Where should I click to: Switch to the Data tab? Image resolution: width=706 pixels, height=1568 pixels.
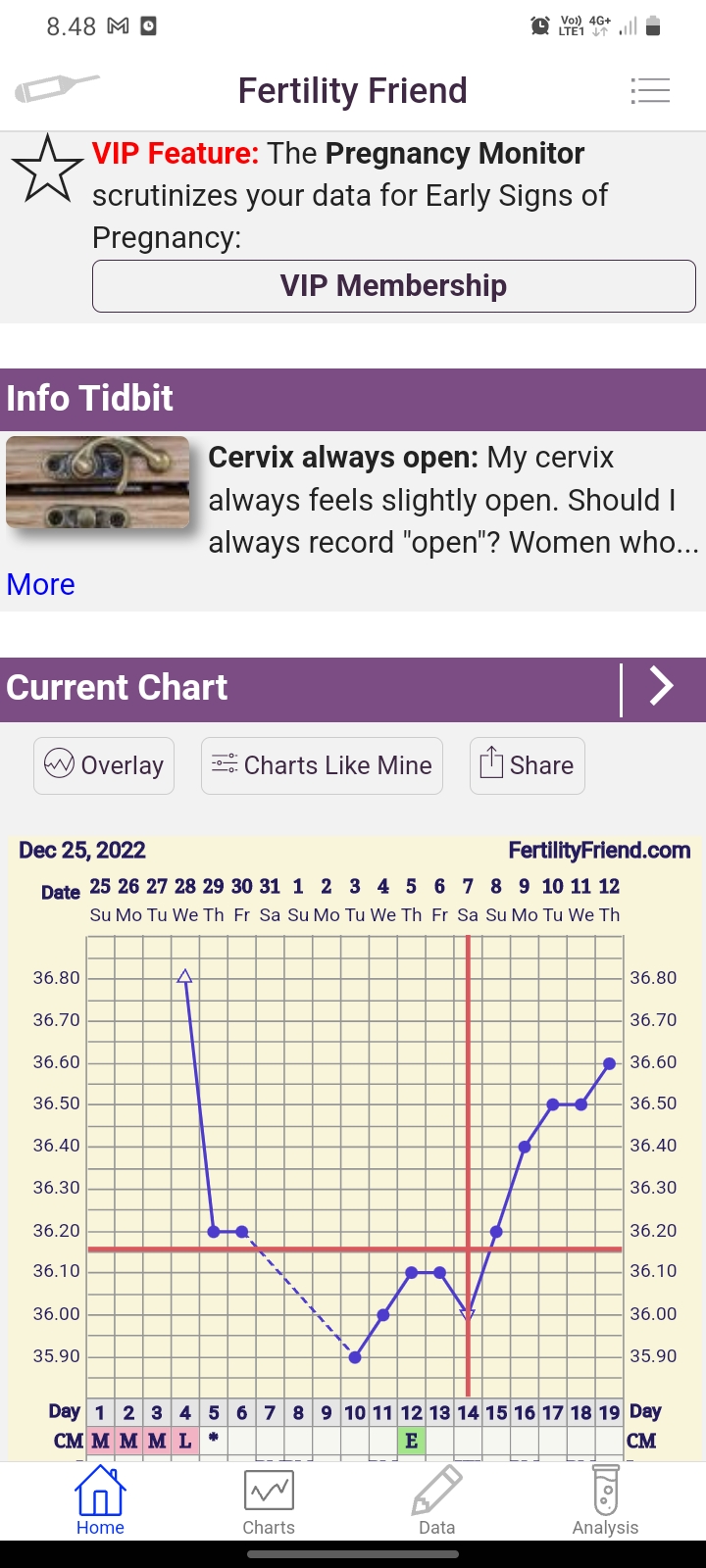click(x=437, y=1501)
